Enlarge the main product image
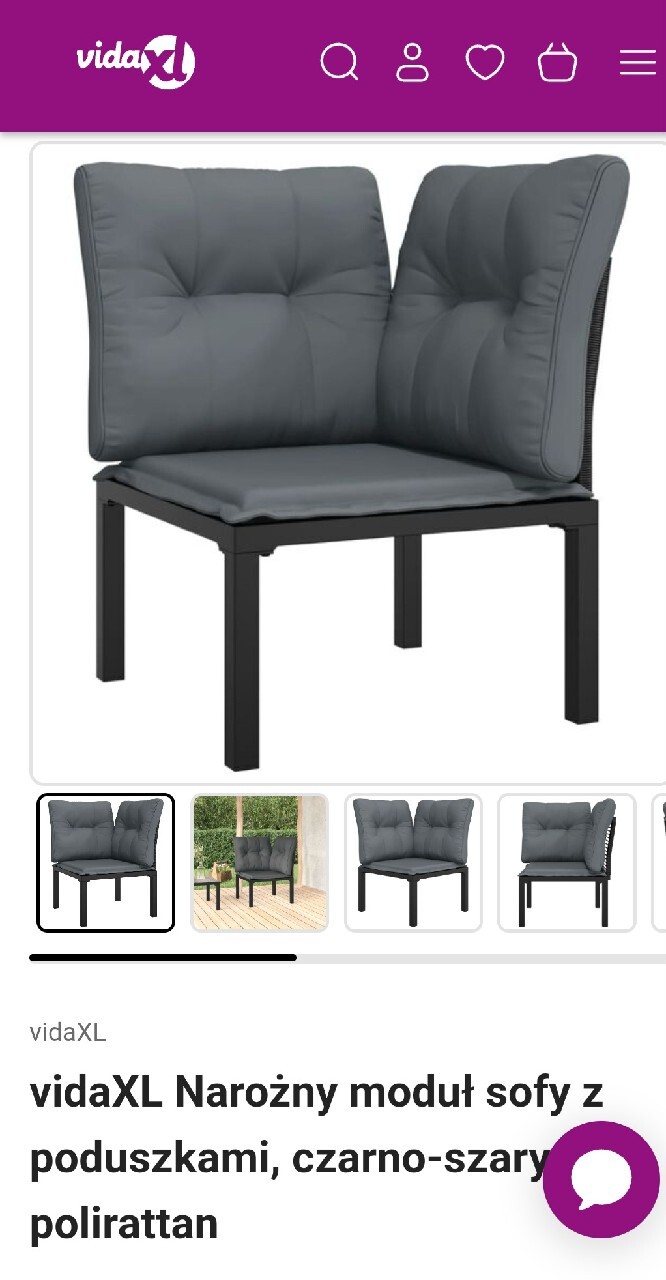This screenshot has height=1280, width=666. [x=348, y=462]
